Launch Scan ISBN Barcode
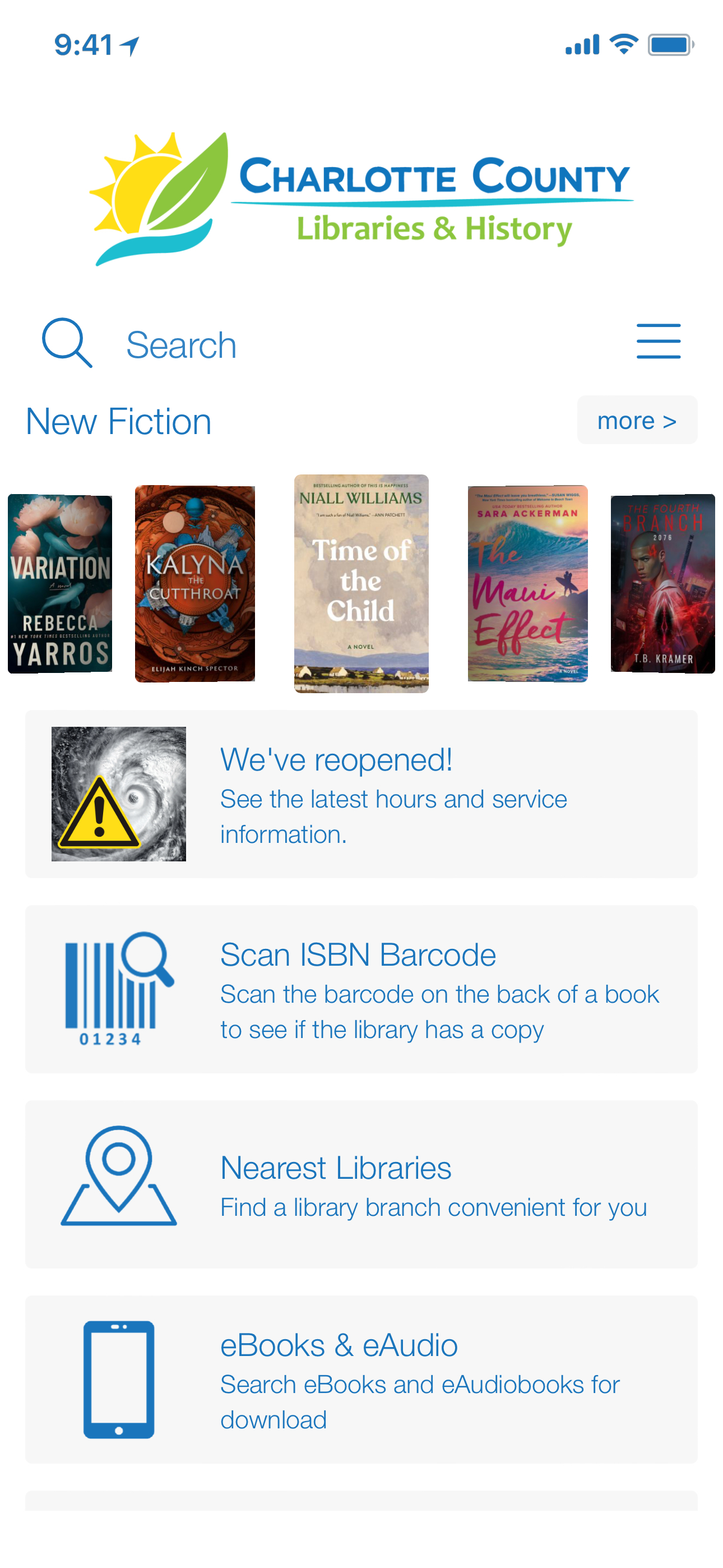Screen dimensions: 723x1568 pyautogui.click(x=361, y=989)
